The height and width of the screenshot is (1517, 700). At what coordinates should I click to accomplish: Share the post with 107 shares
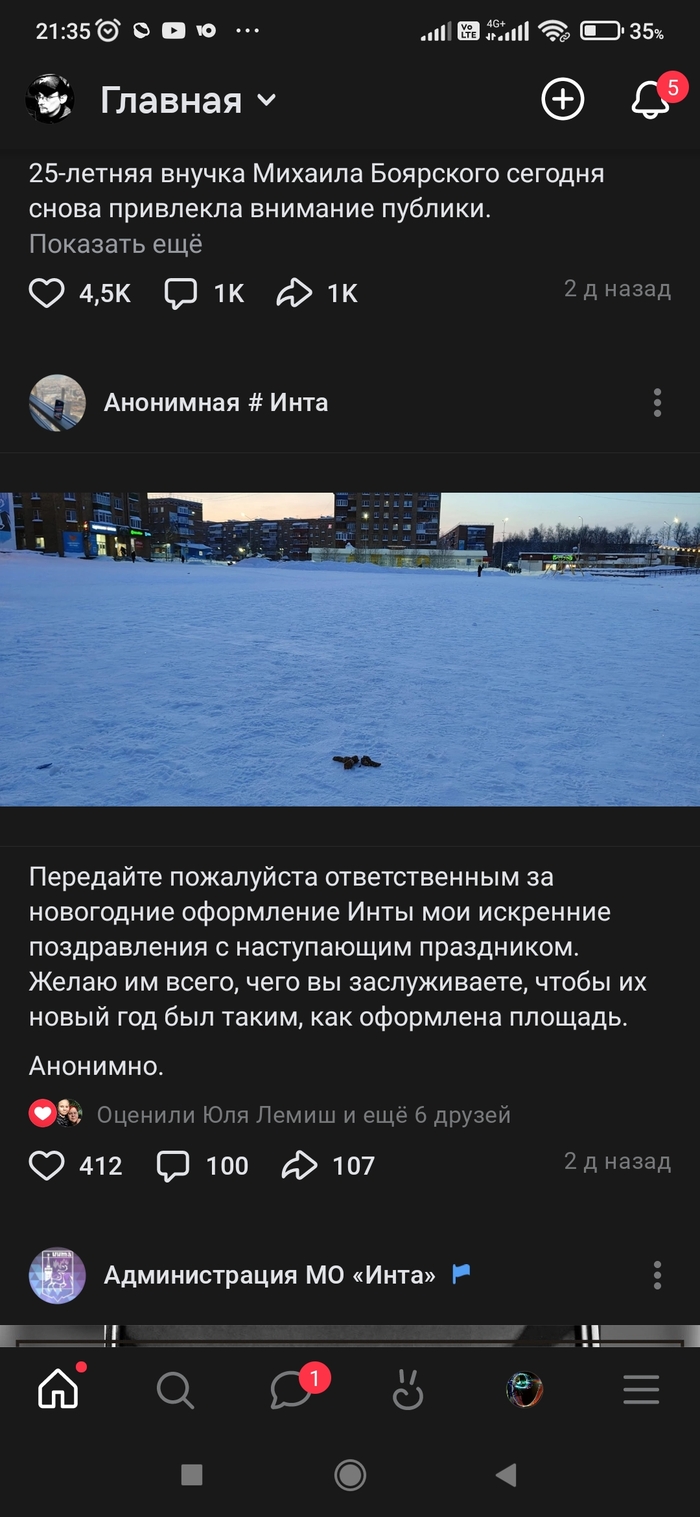[299, 1165]
